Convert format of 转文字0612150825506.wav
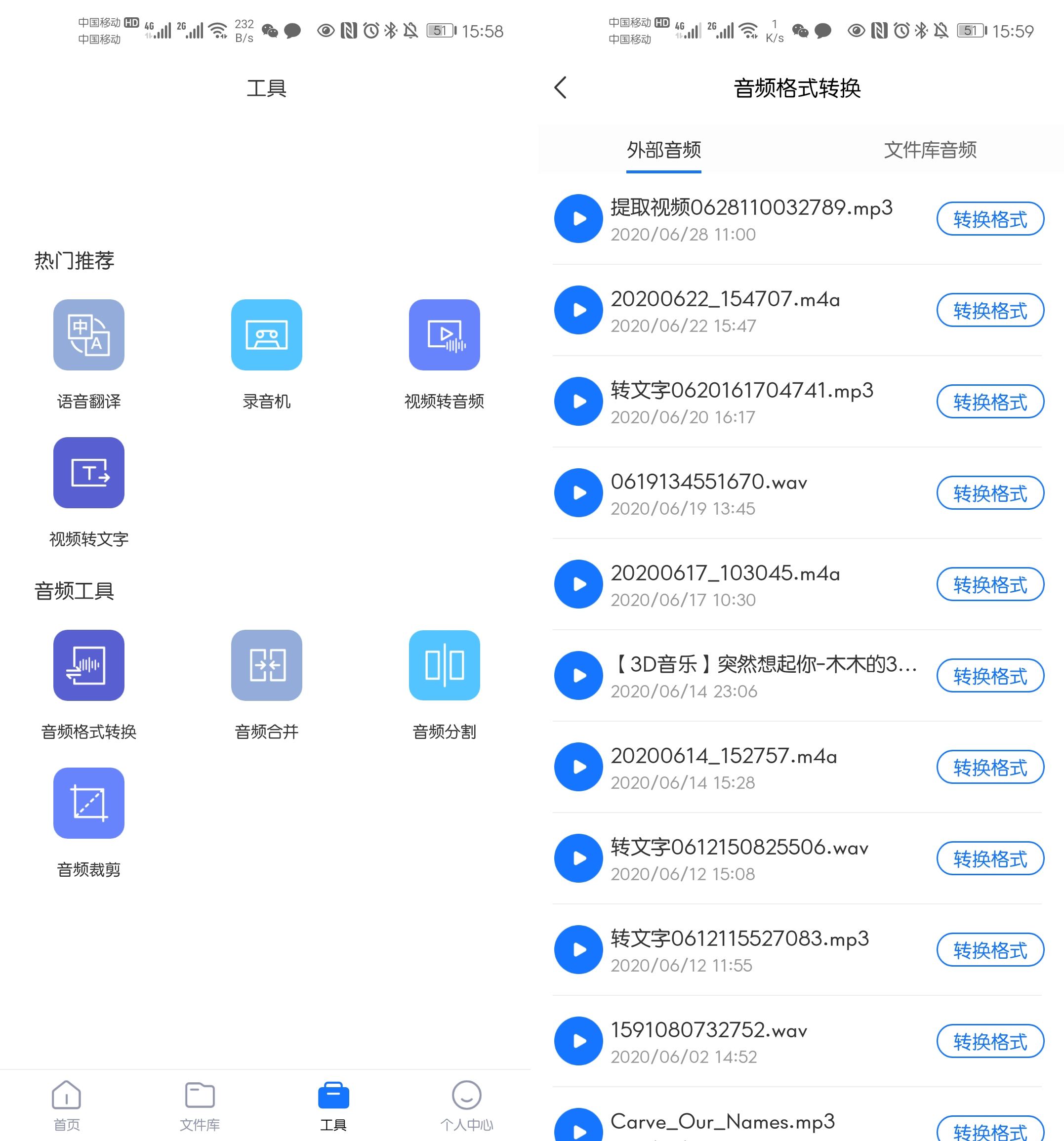The image size is (1064, 1141). click(x=989, y=858)
